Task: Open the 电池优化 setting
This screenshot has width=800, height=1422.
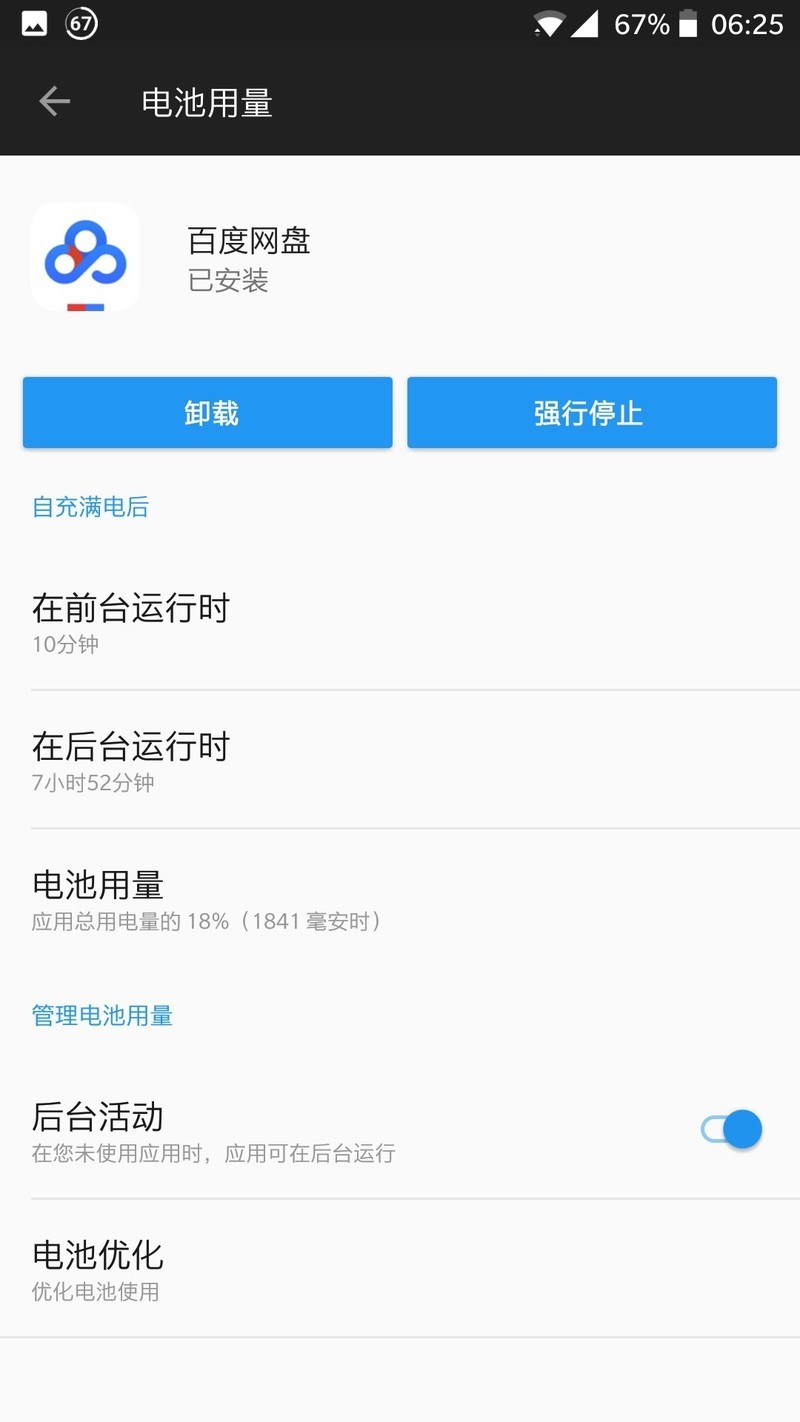Action: [400, 1268]
